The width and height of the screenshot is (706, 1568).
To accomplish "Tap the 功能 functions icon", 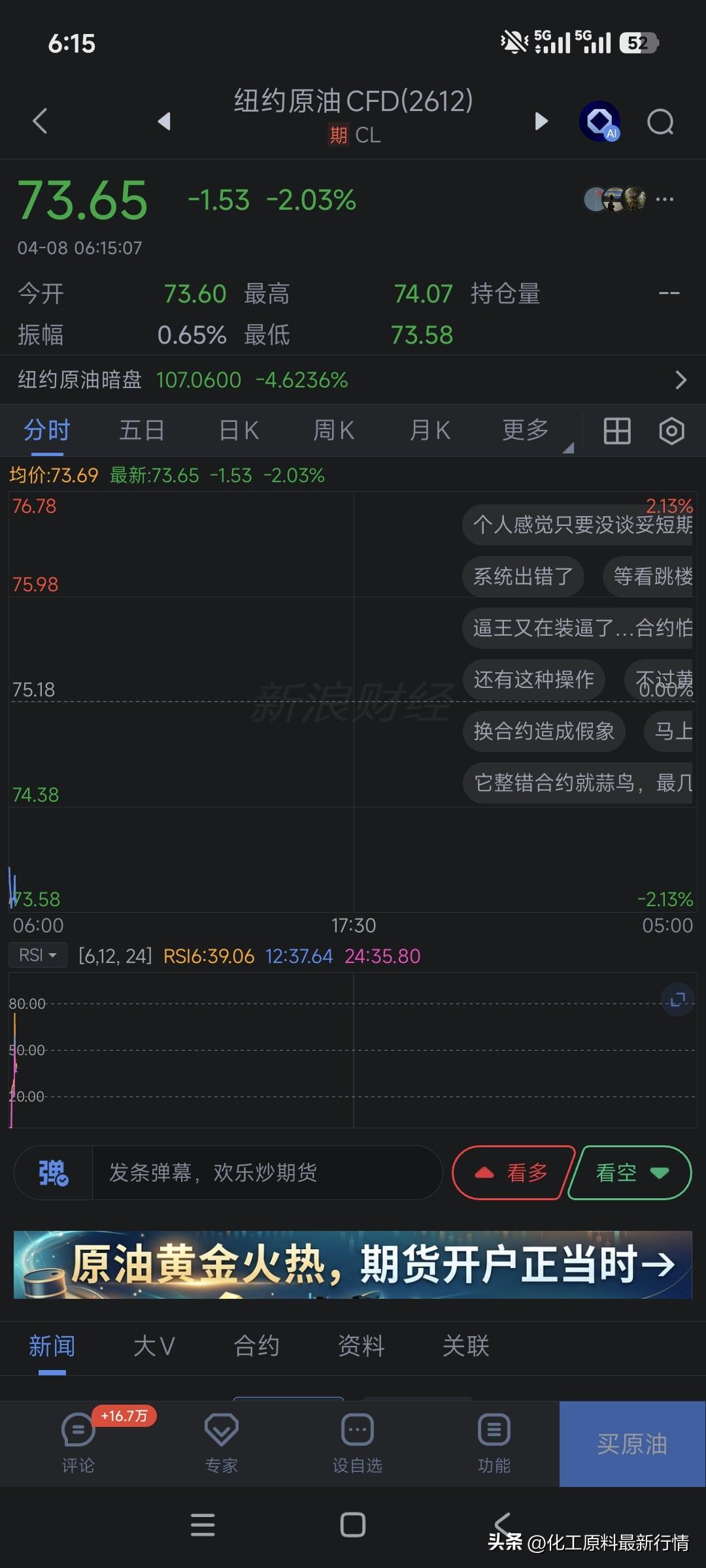I will pos(494,1444).
